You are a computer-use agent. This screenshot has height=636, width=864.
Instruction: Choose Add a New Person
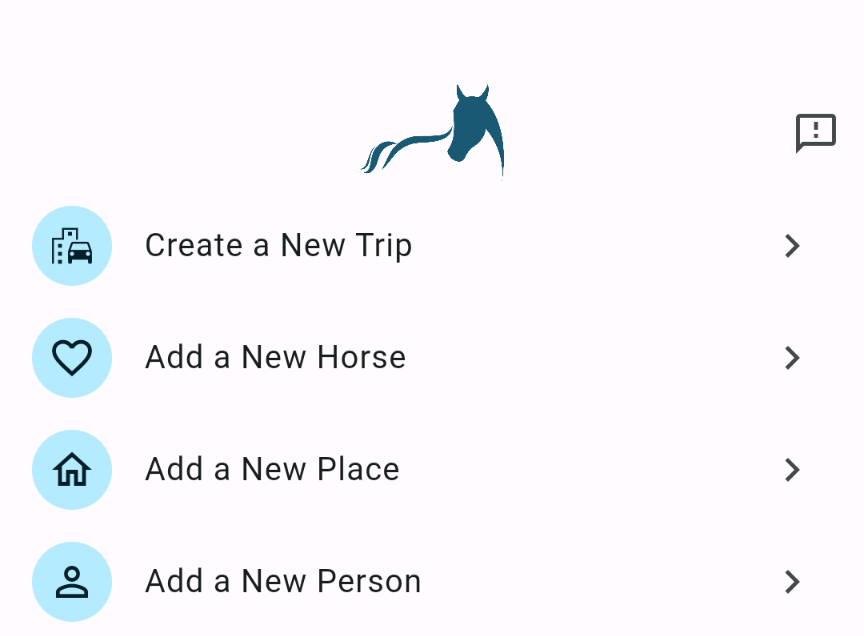(x=283, y=582)
